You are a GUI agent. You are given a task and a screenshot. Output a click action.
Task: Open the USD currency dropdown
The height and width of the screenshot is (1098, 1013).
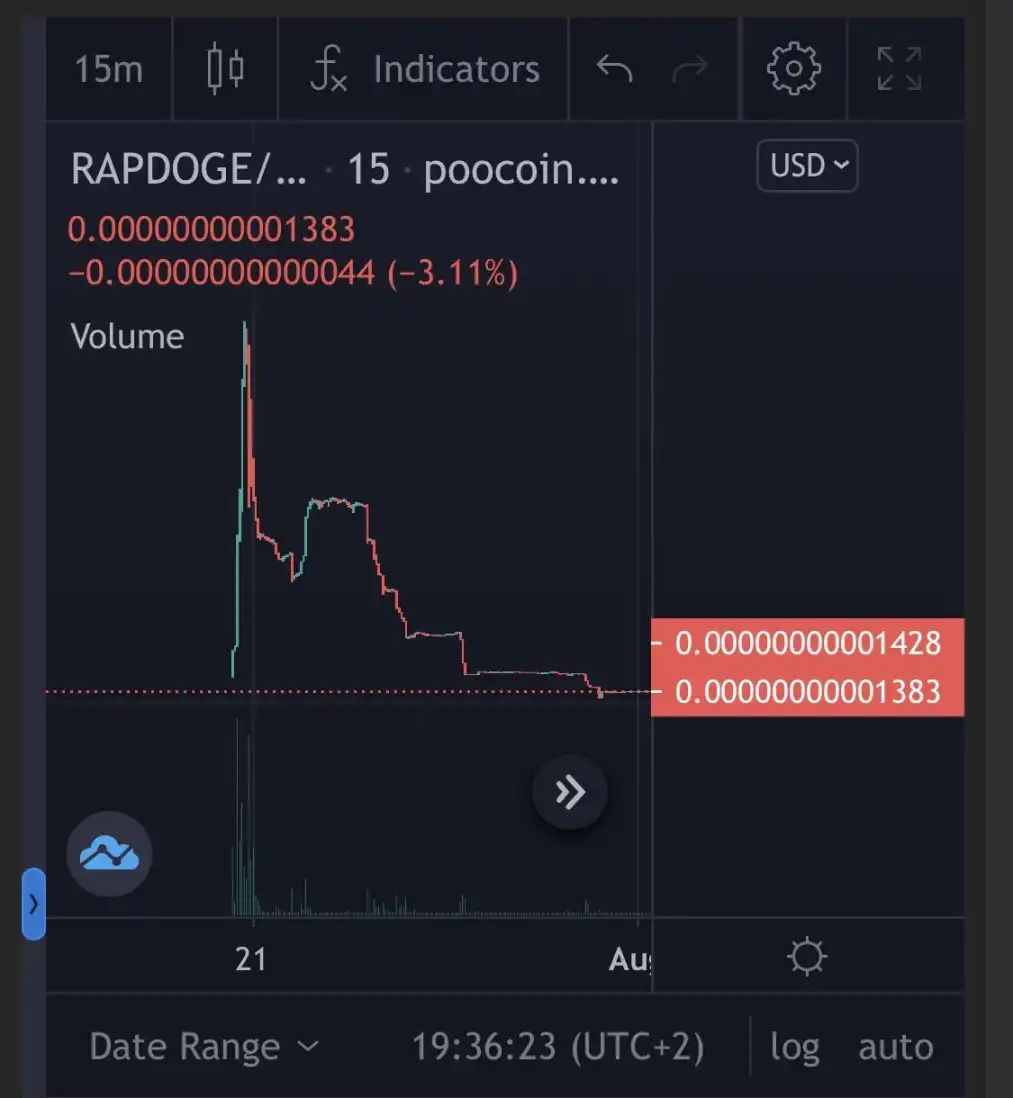pos(807,165)
